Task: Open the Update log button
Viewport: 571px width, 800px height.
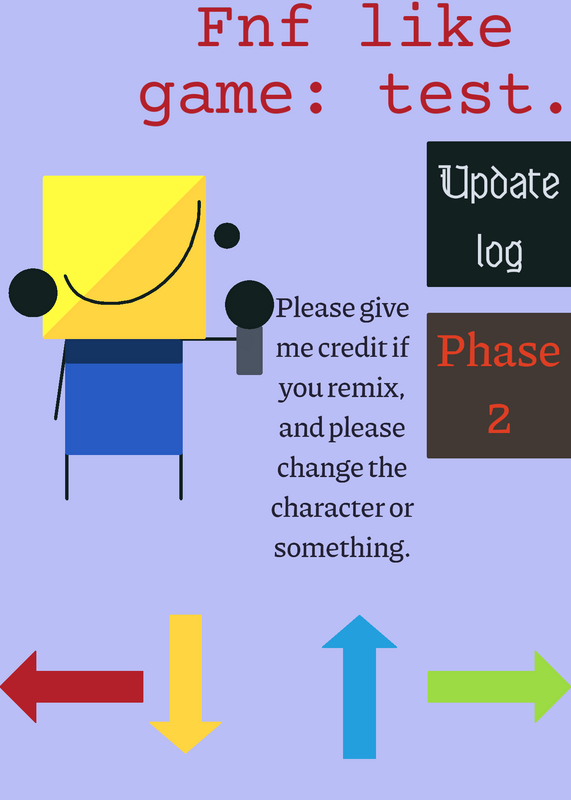Action: (x=499, y=214)
